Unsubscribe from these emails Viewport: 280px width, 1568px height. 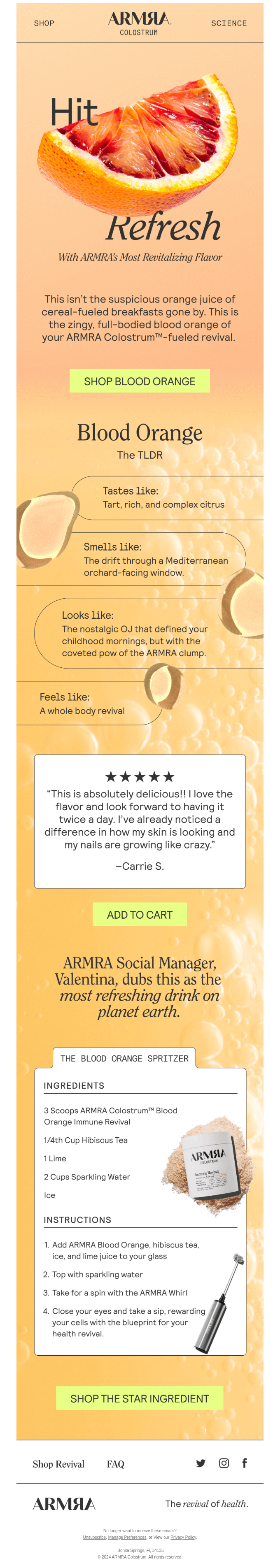(94, 1537)
